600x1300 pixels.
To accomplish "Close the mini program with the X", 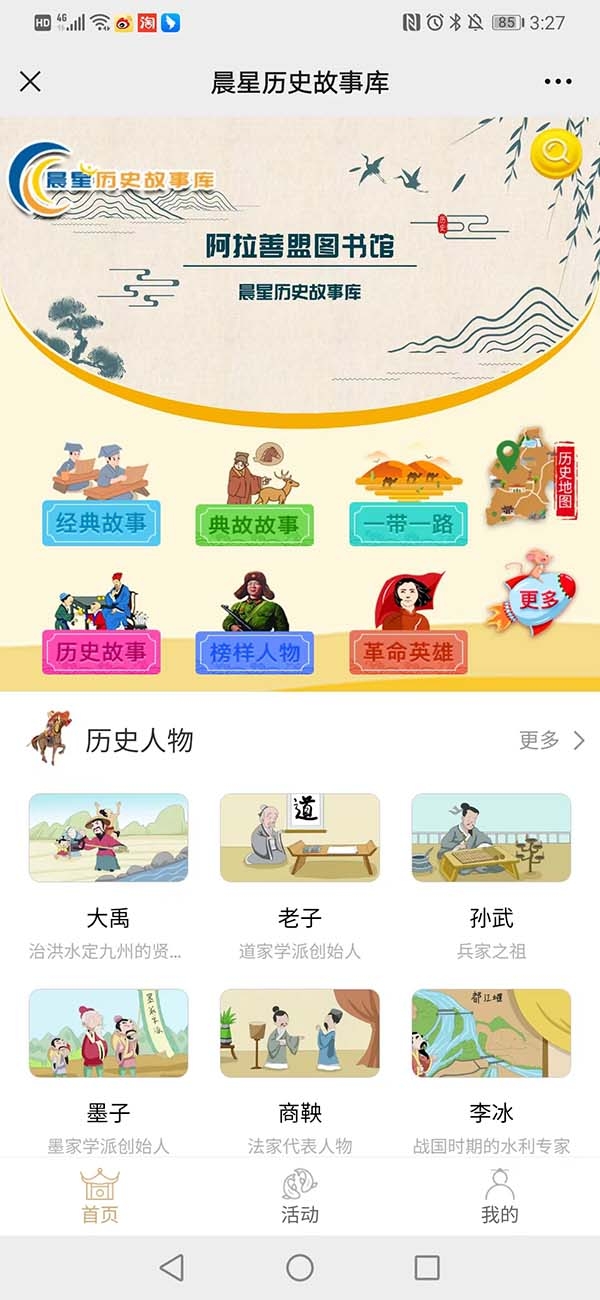I will pyautogui.click(x=30, y=81).
